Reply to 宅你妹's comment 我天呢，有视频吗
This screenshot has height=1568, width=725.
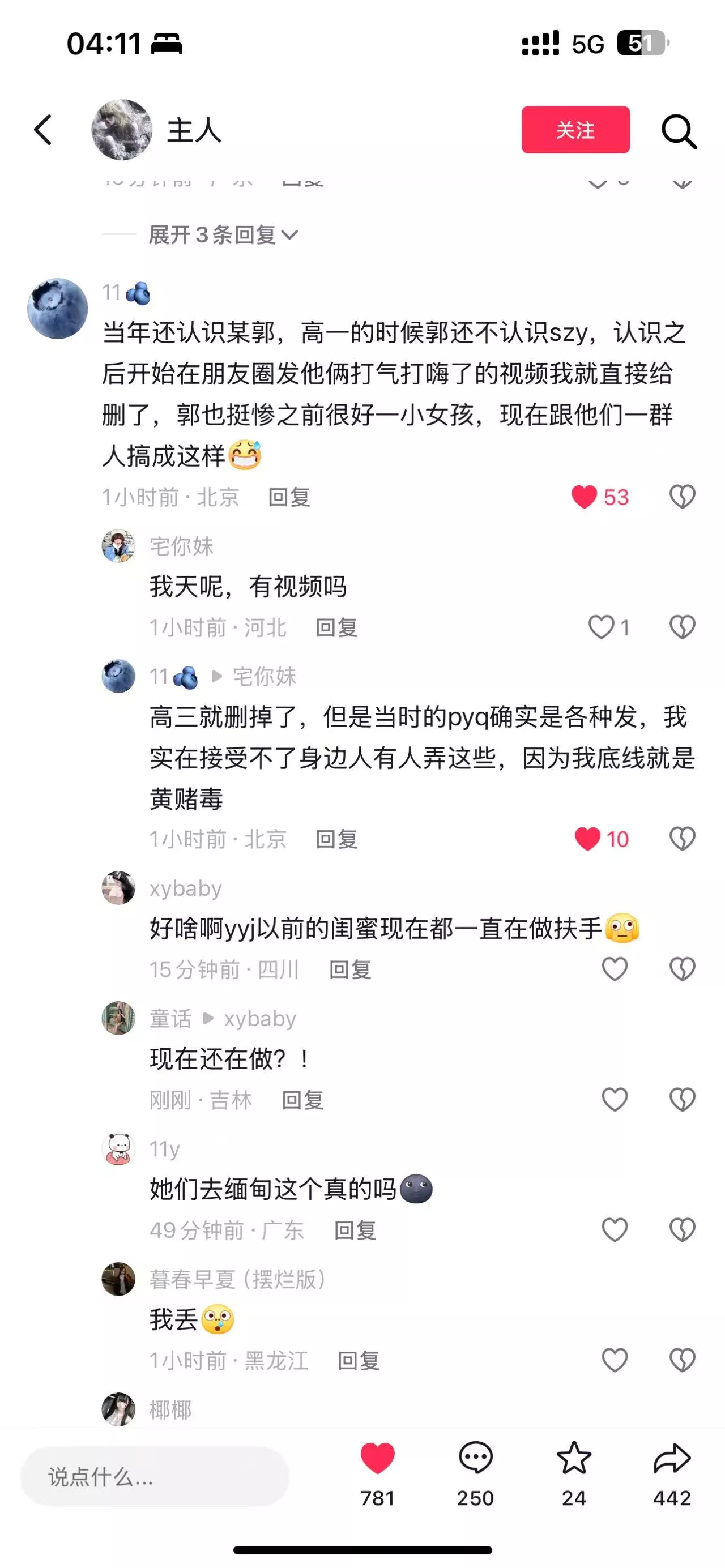(x=336, y=627)
